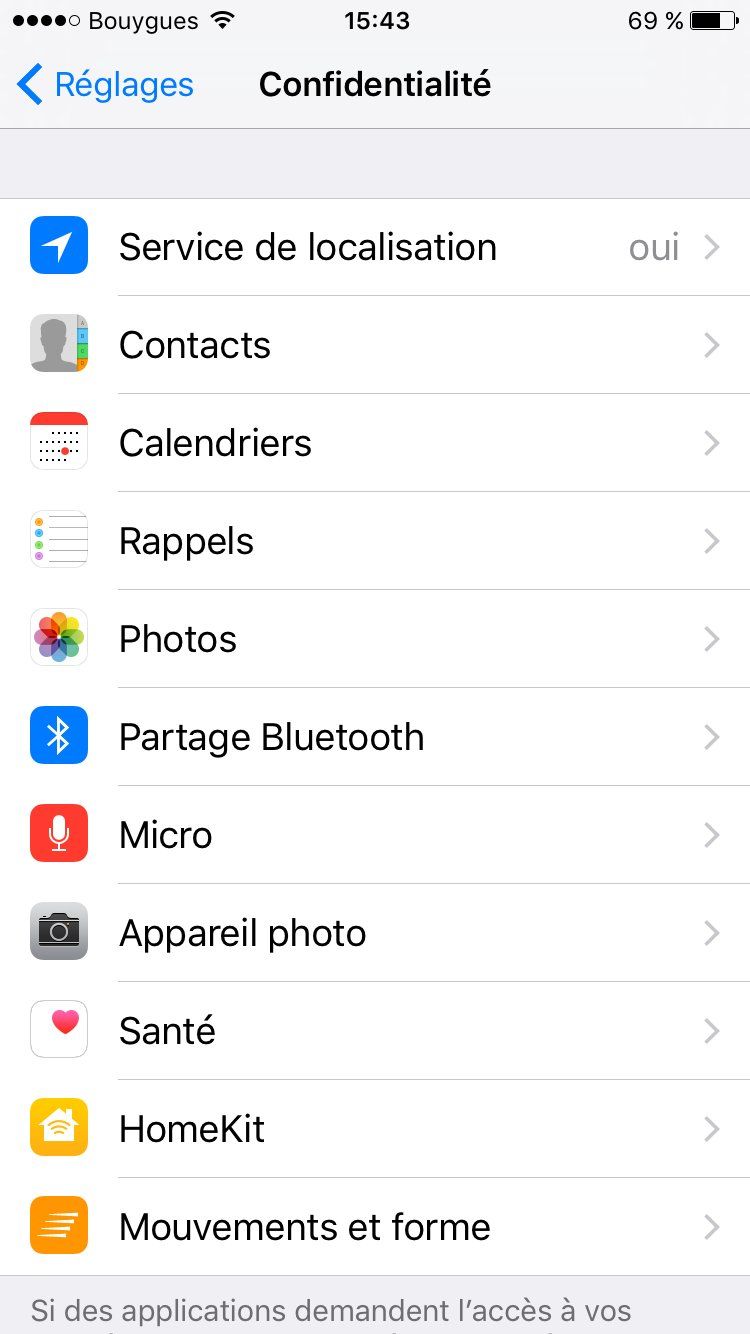Open the HomeKit disclosure arrow

712,1127
